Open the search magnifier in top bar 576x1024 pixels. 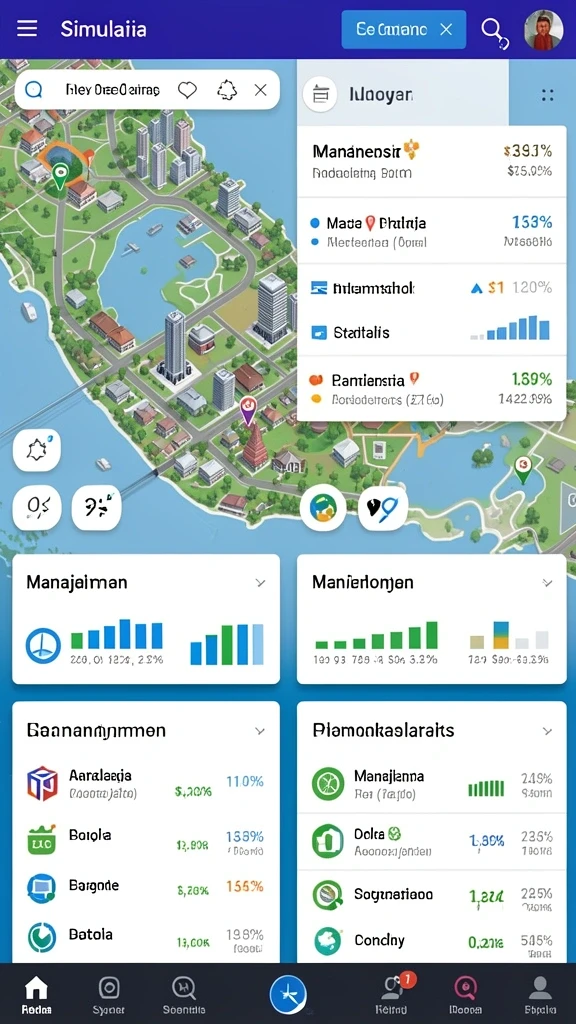[x=494, y=31]
